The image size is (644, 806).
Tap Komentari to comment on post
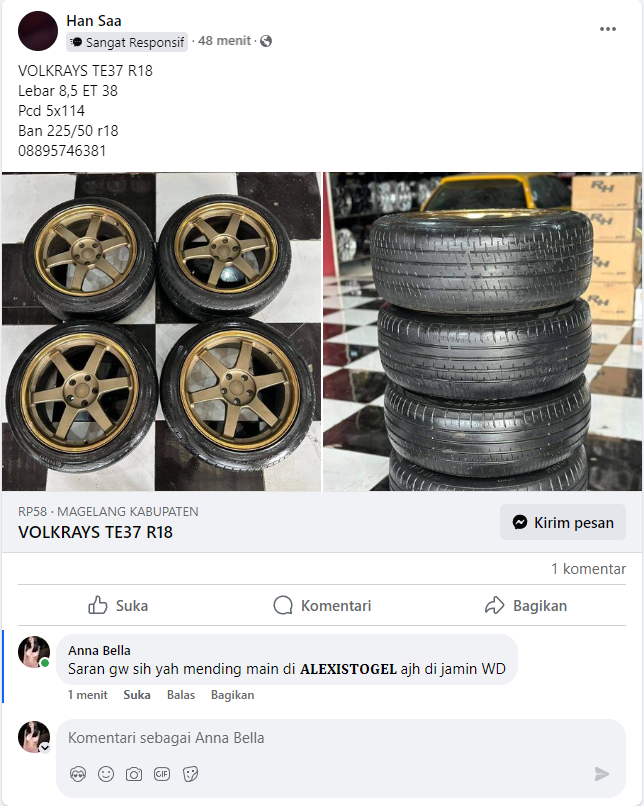pyautogui.click(x=322, y=605)
